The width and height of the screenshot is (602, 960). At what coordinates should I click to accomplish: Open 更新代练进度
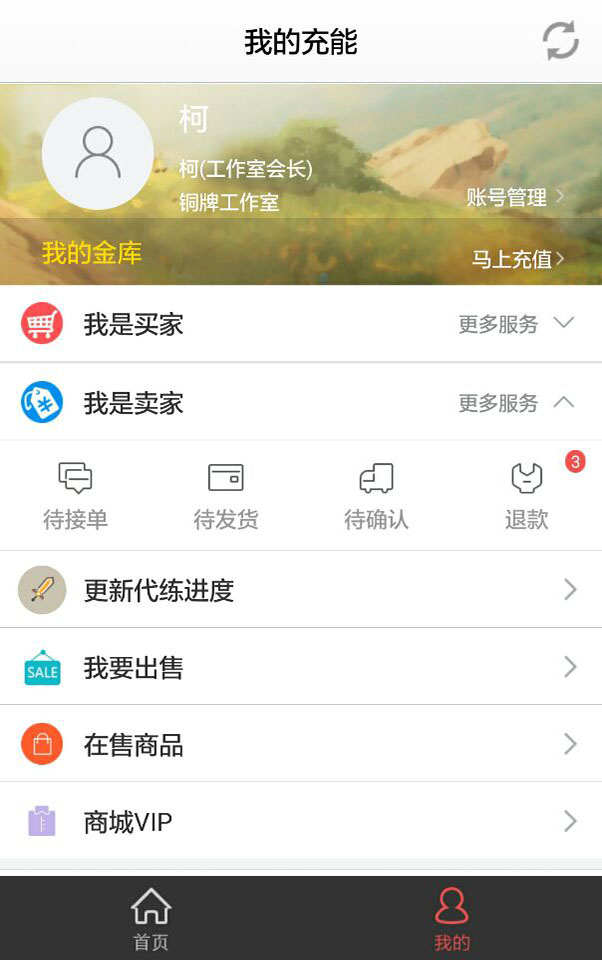(x=300, y=590)
